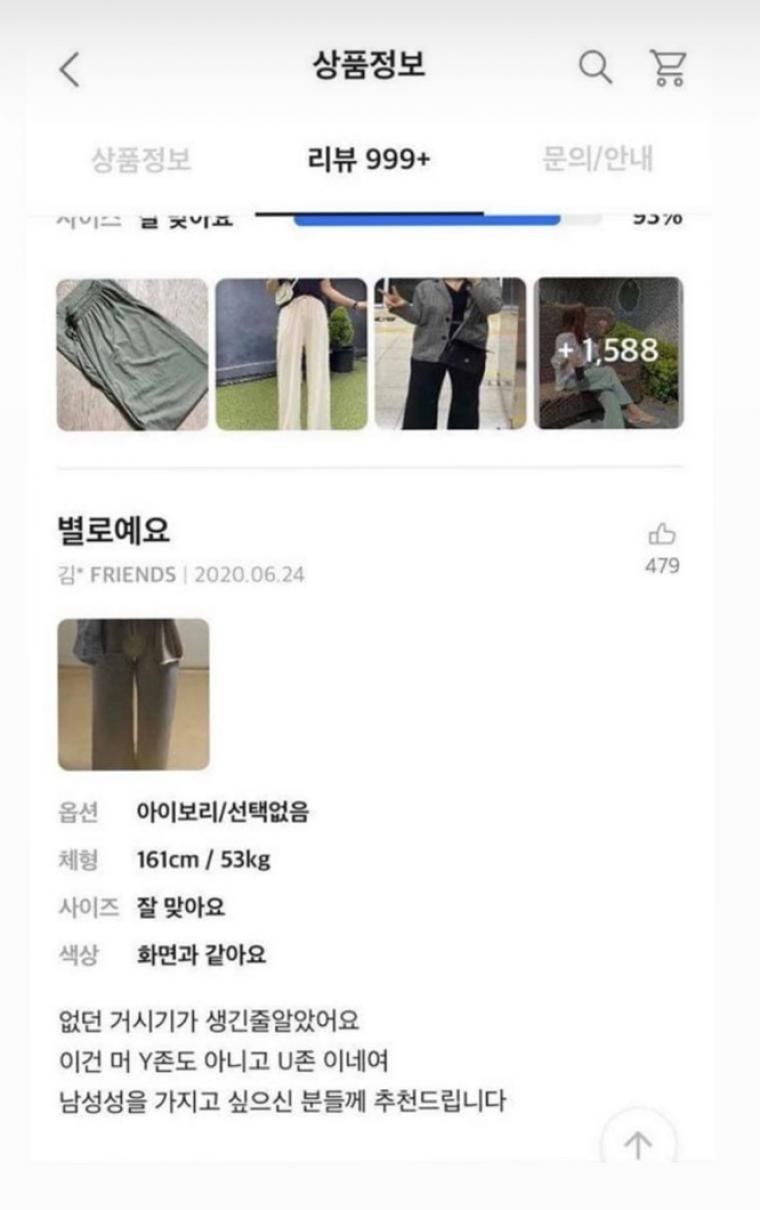This screenshot has height=1210, width=760.
Task: Select the 리뷰 999+ tab
Action: click(x=369, y=159)
